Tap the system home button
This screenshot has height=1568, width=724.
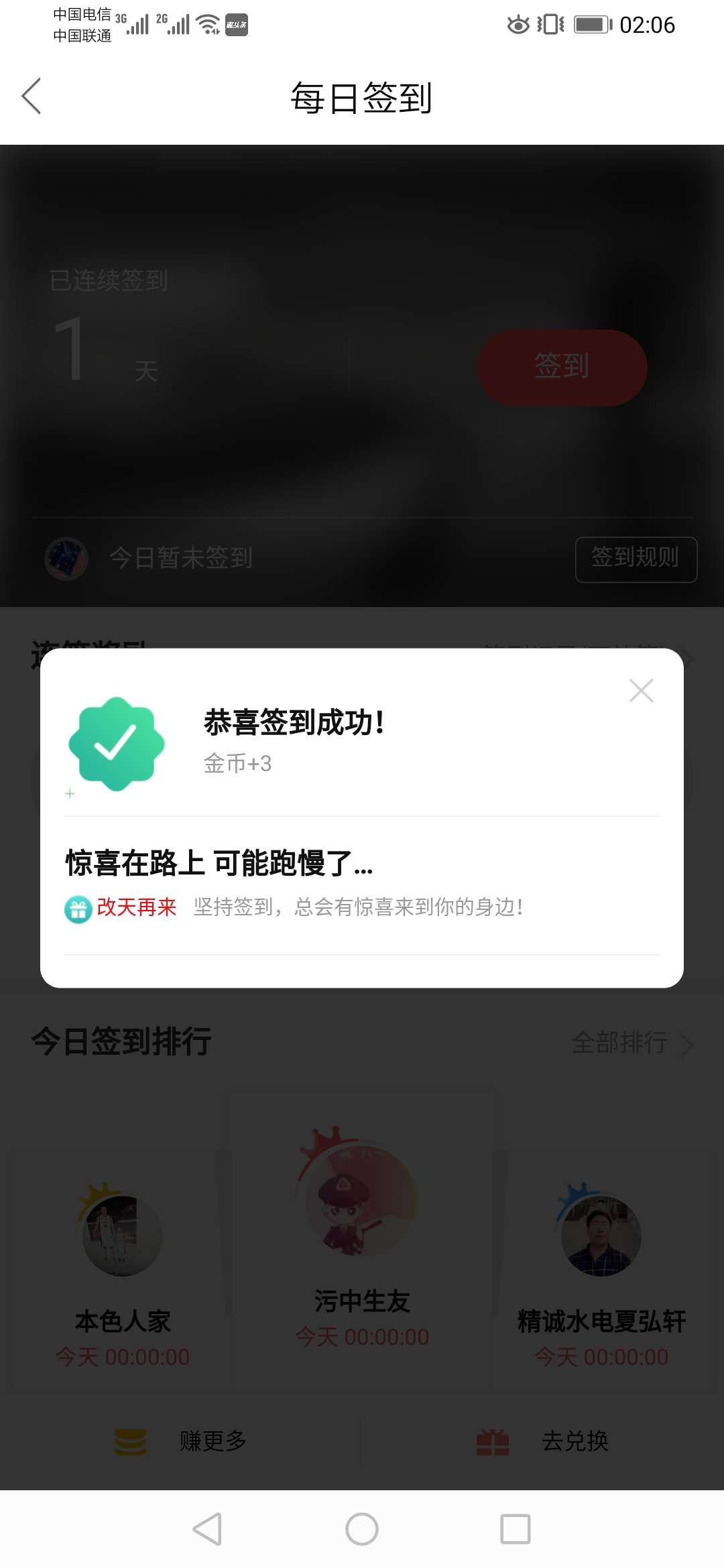[x=362, y=1529]
